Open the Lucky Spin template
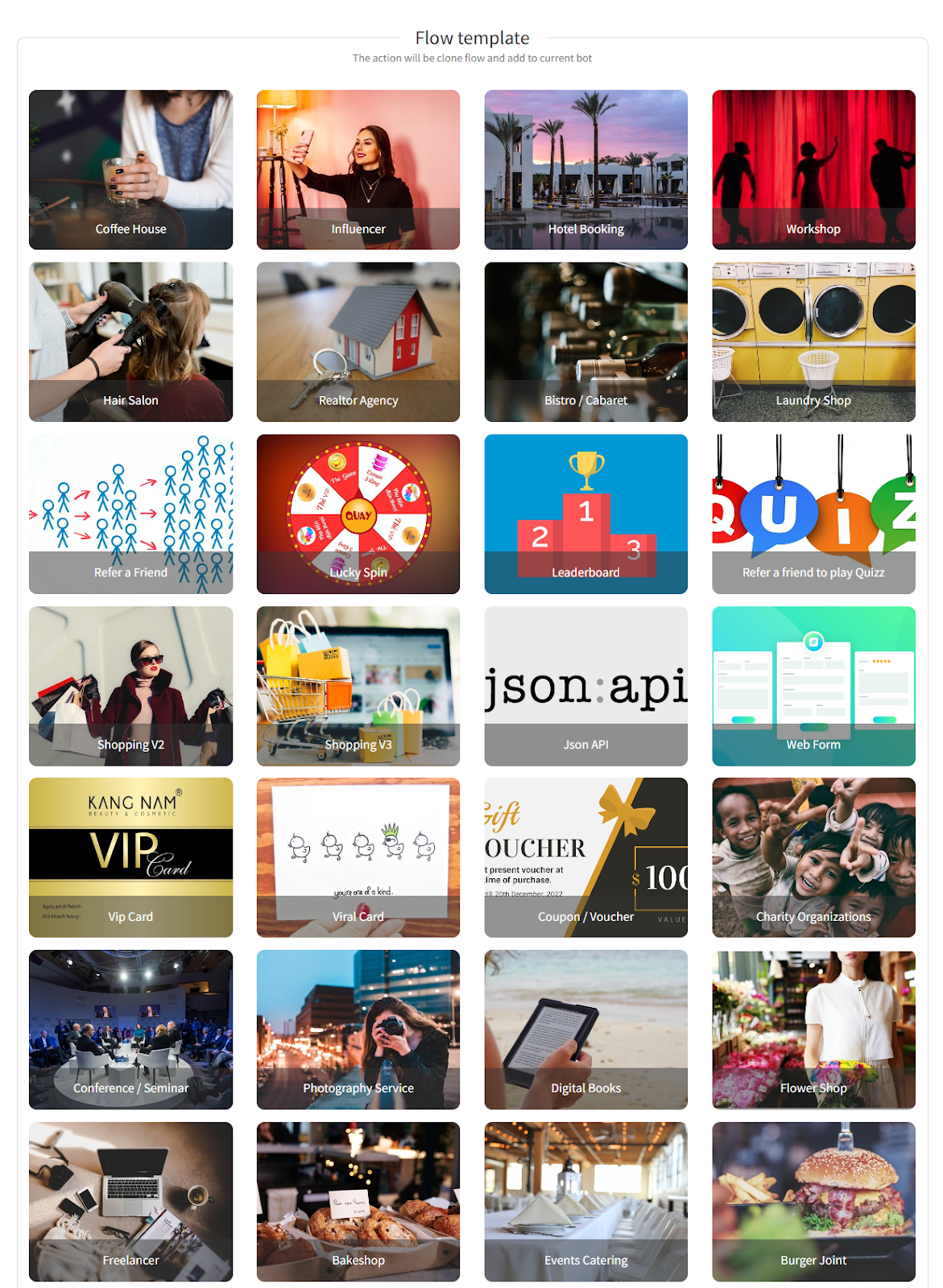 pyautogui.click(x=358, y=514)
